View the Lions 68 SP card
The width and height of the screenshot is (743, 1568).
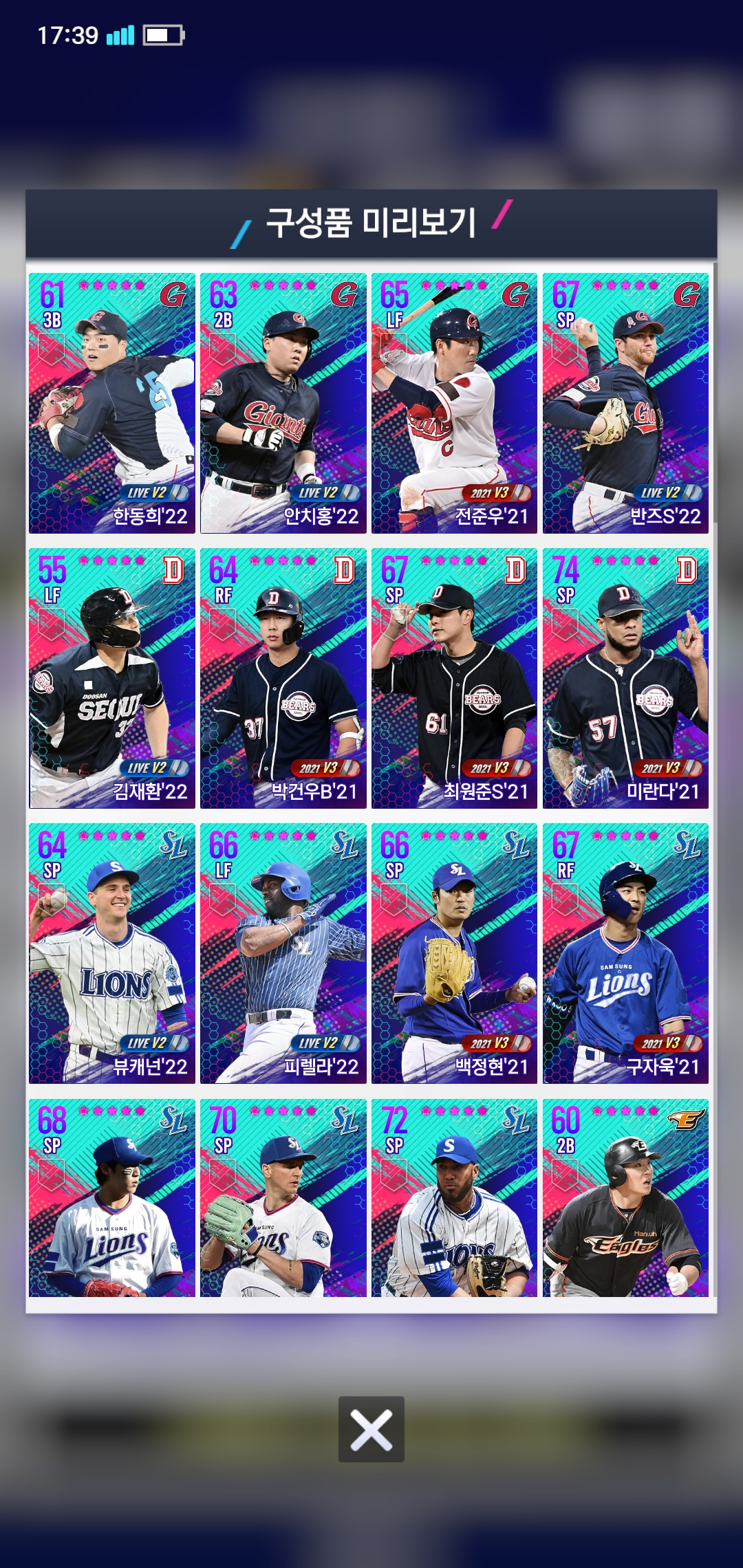[111, 1198]
